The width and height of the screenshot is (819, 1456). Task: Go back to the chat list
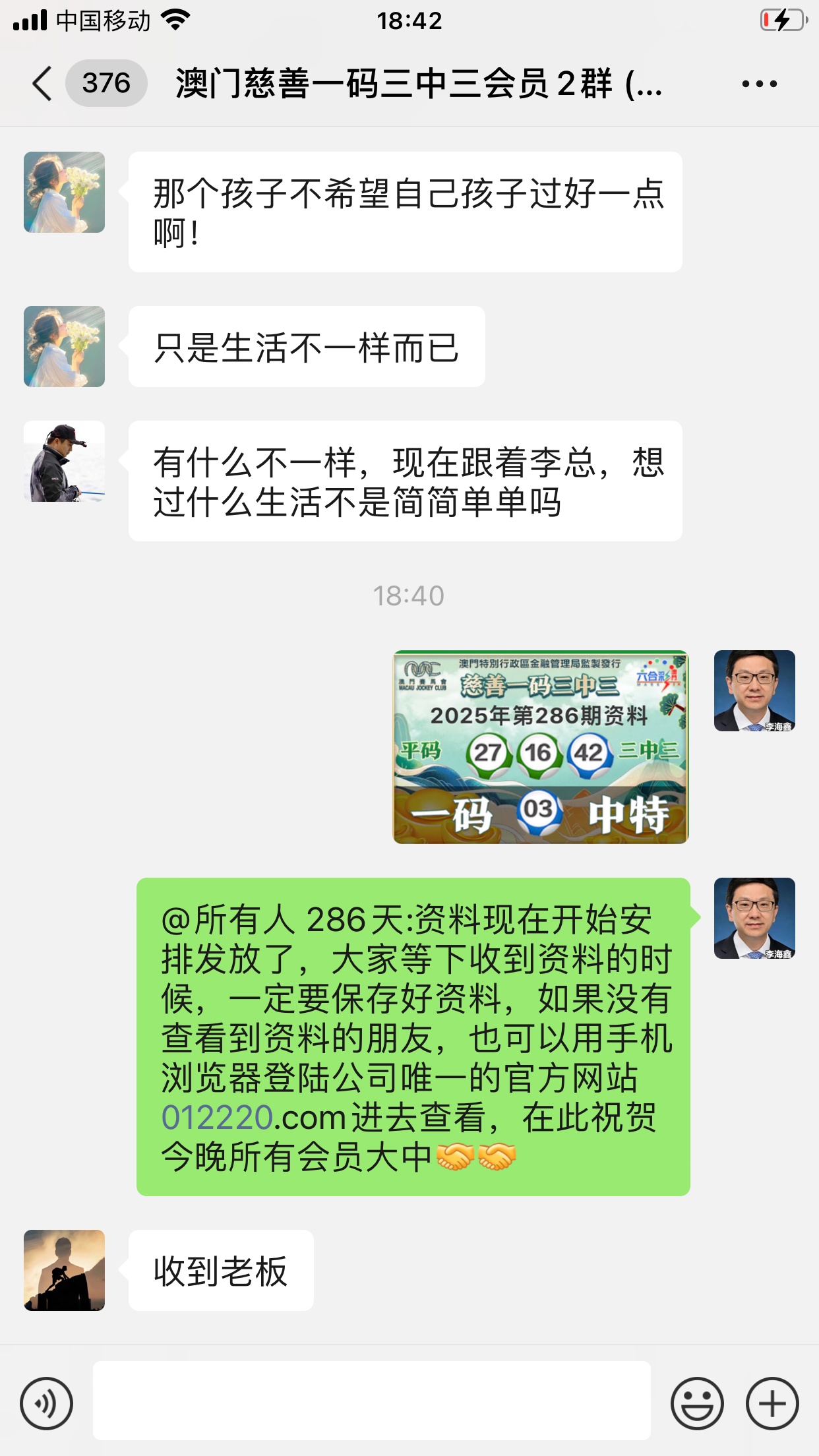[x=42, y=84]
